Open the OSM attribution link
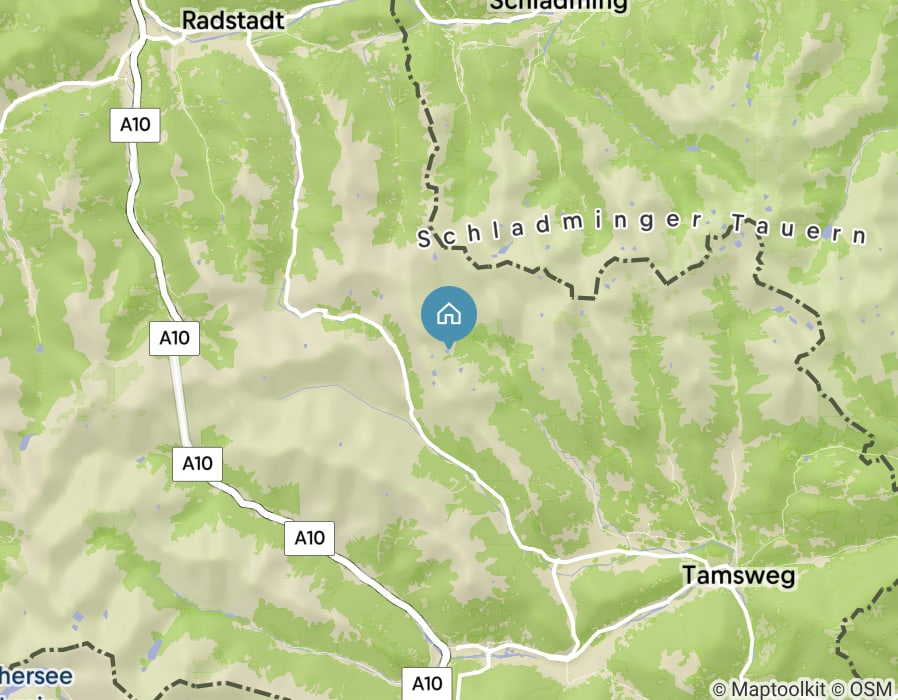 pyautogui.click(x=872, y=689)
